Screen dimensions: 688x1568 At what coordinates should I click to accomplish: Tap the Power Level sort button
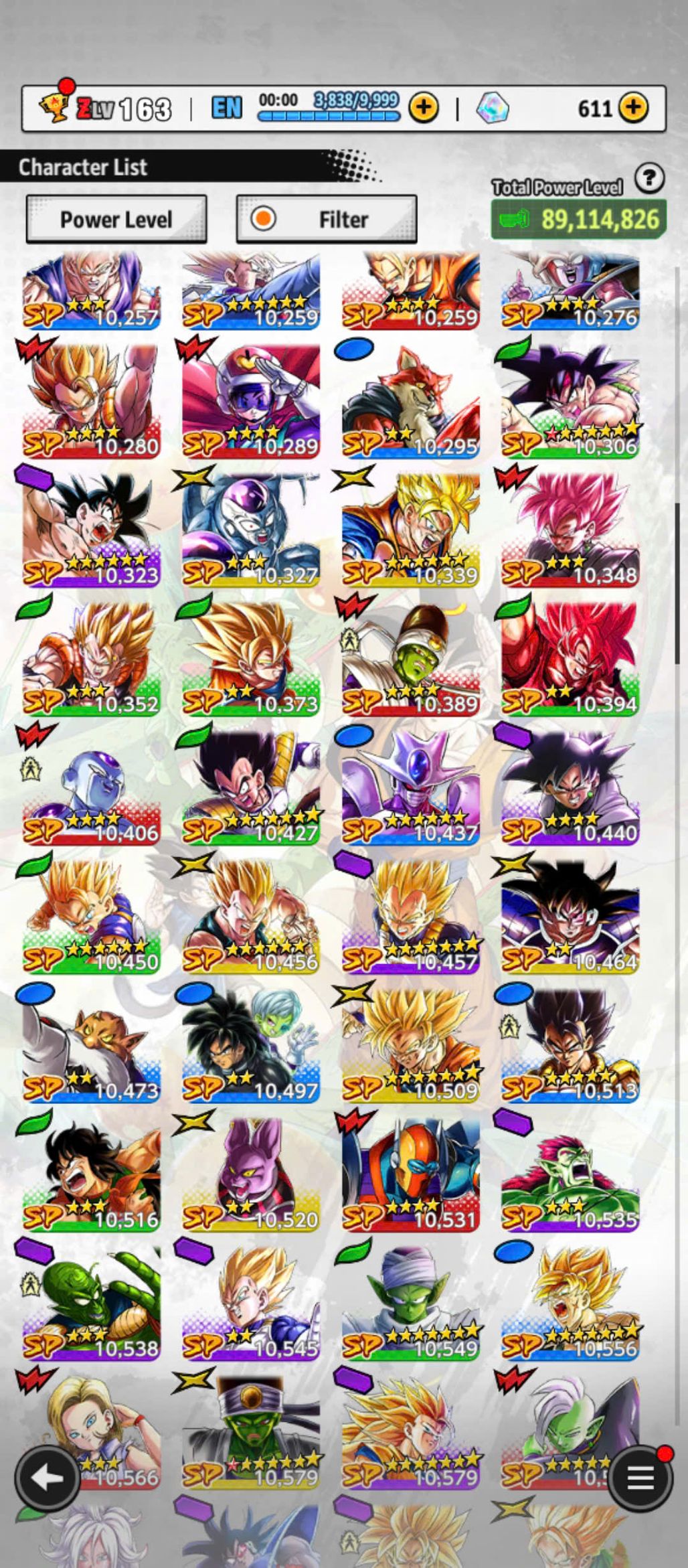116,219
